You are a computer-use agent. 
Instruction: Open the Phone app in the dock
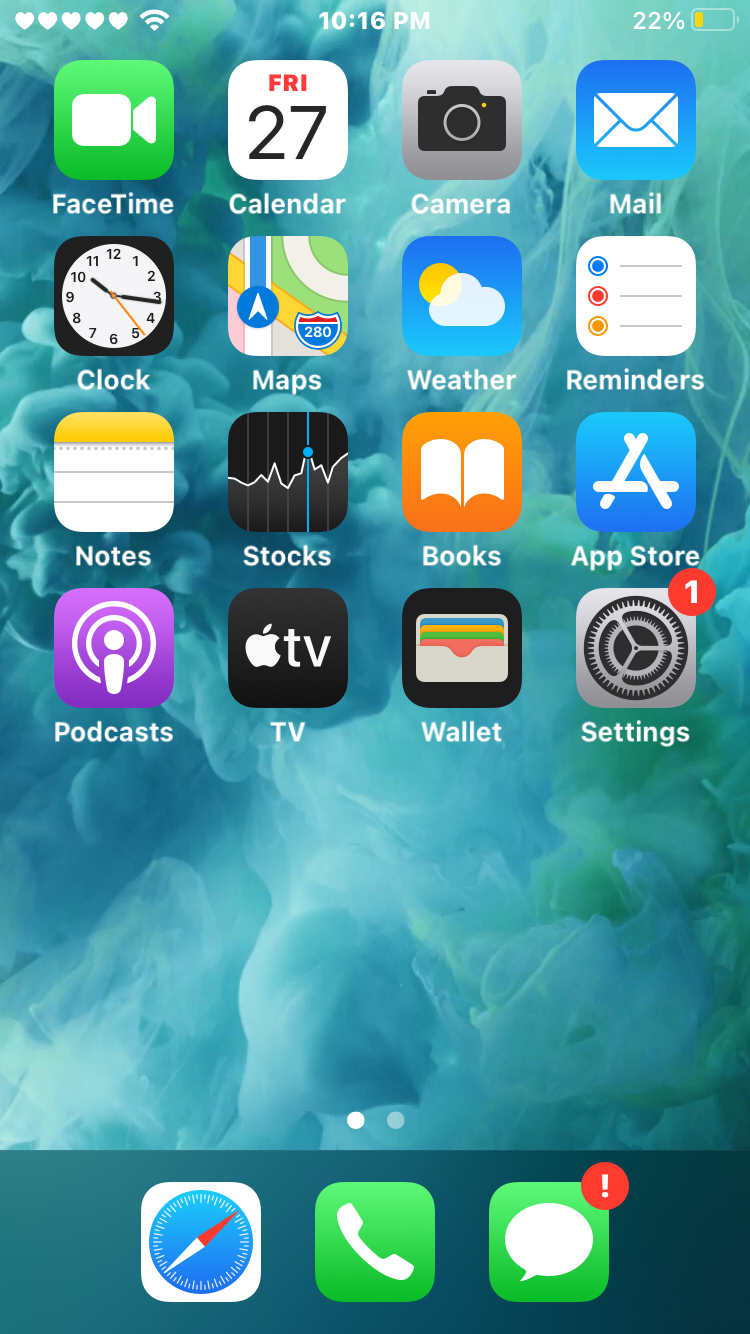(375, 1242)
